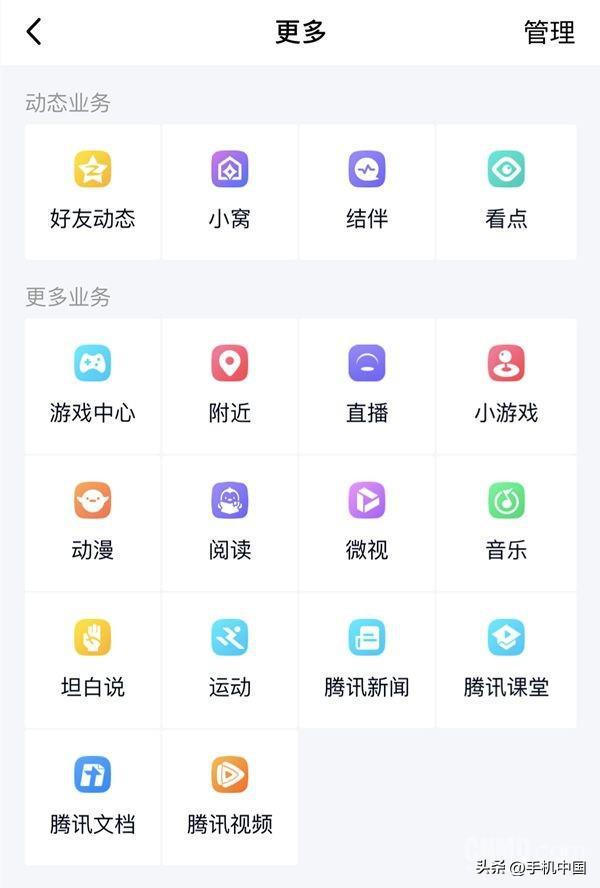Open 运动 sports tracking

tap(229, 658)
